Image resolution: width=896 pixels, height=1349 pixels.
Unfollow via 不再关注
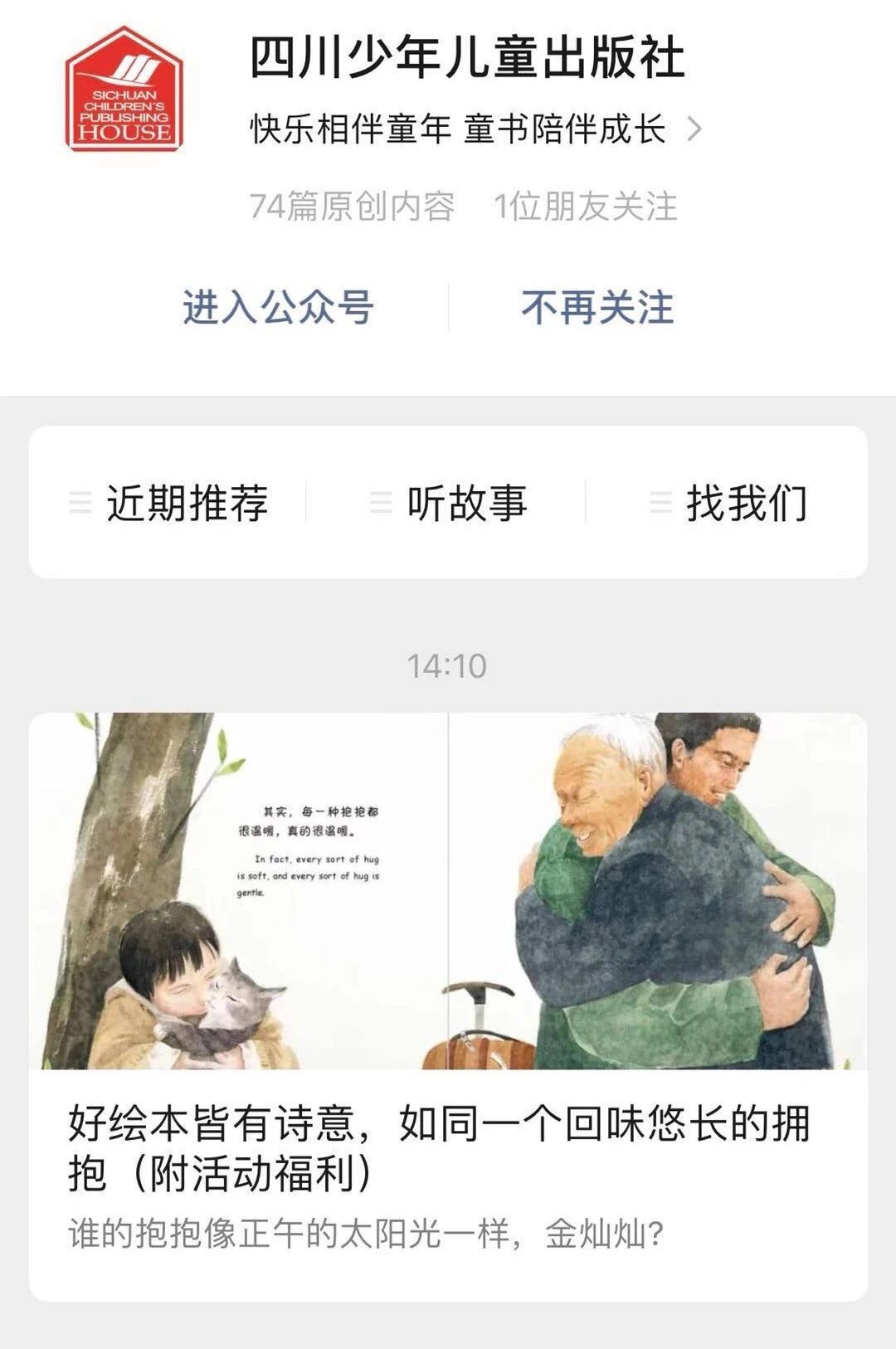597,307
